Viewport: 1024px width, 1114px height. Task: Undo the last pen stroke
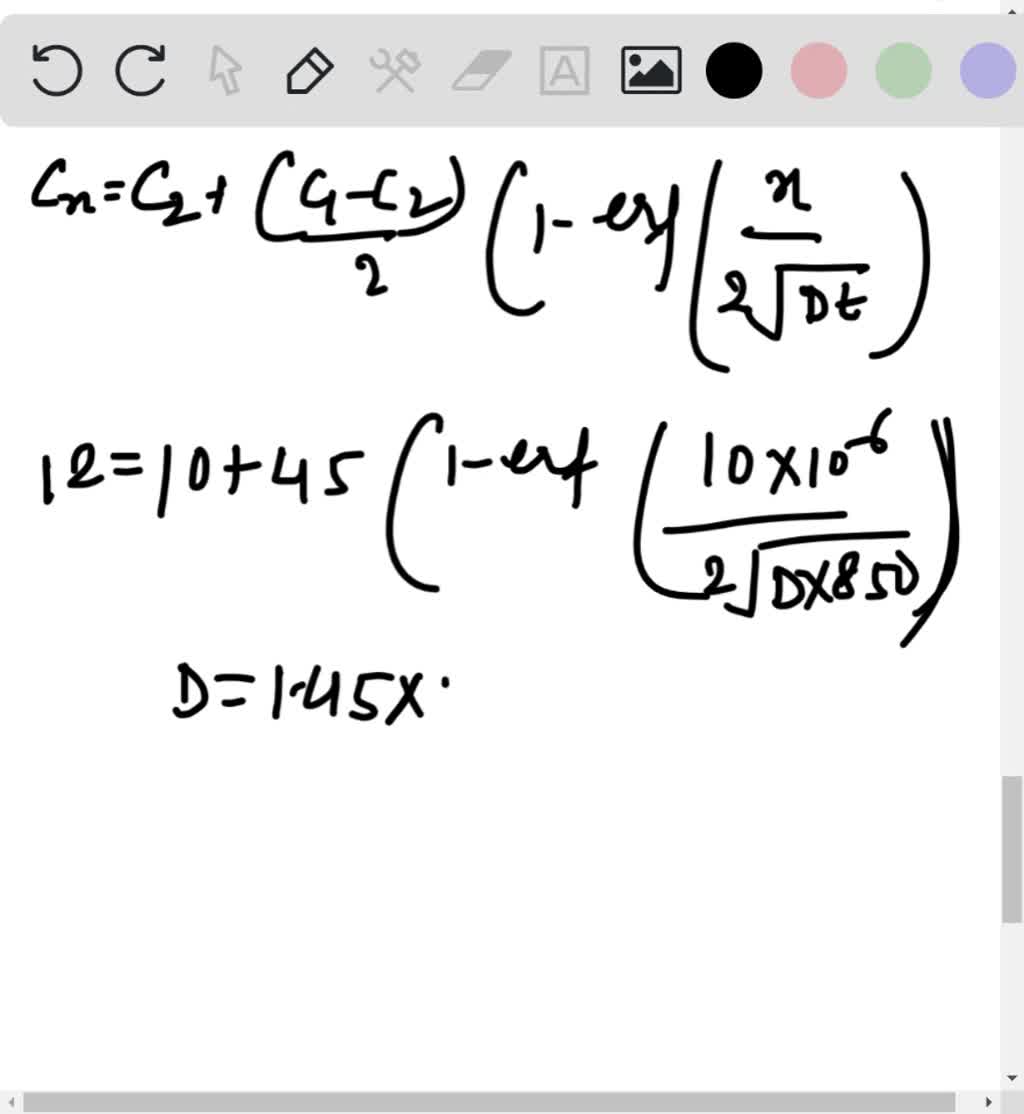click(x=55, y=71)
